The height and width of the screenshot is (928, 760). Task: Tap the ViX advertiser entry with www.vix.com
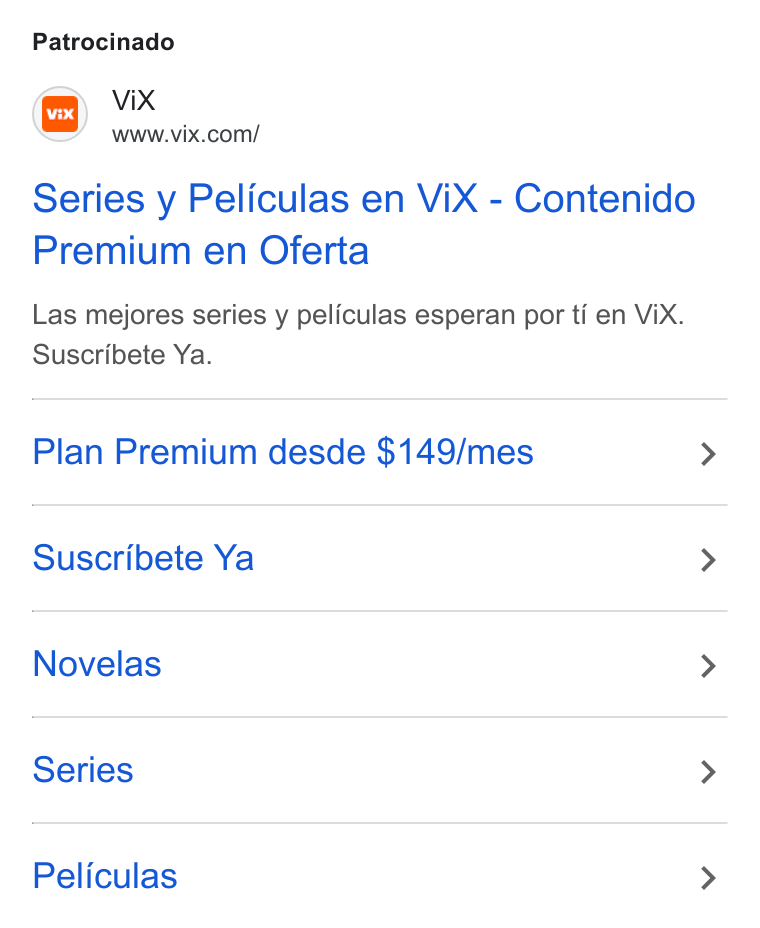click(x=146, y=115)
